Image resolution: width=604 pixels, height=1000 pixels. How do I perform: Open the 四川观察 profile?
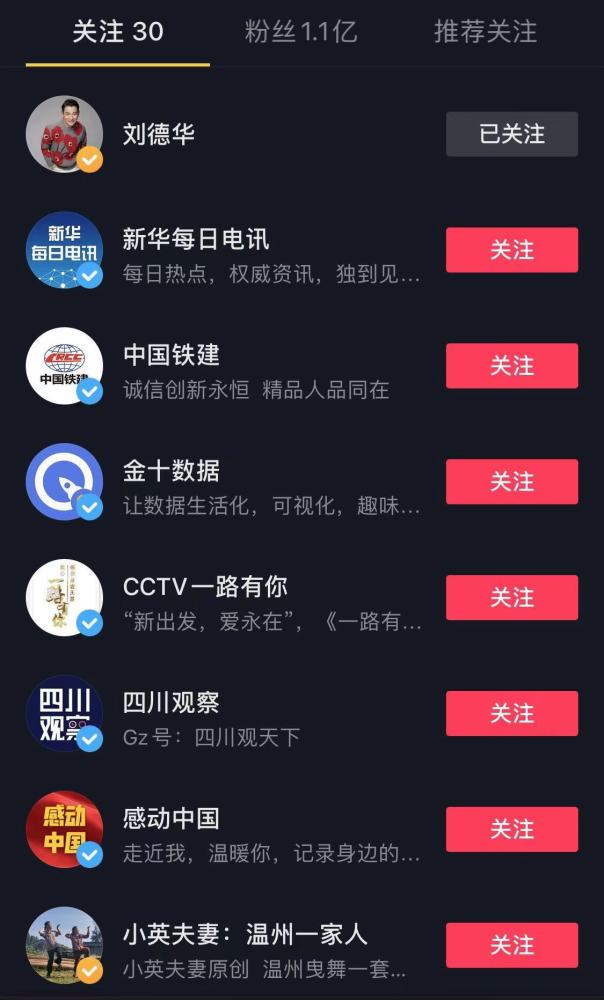(171, 703)
